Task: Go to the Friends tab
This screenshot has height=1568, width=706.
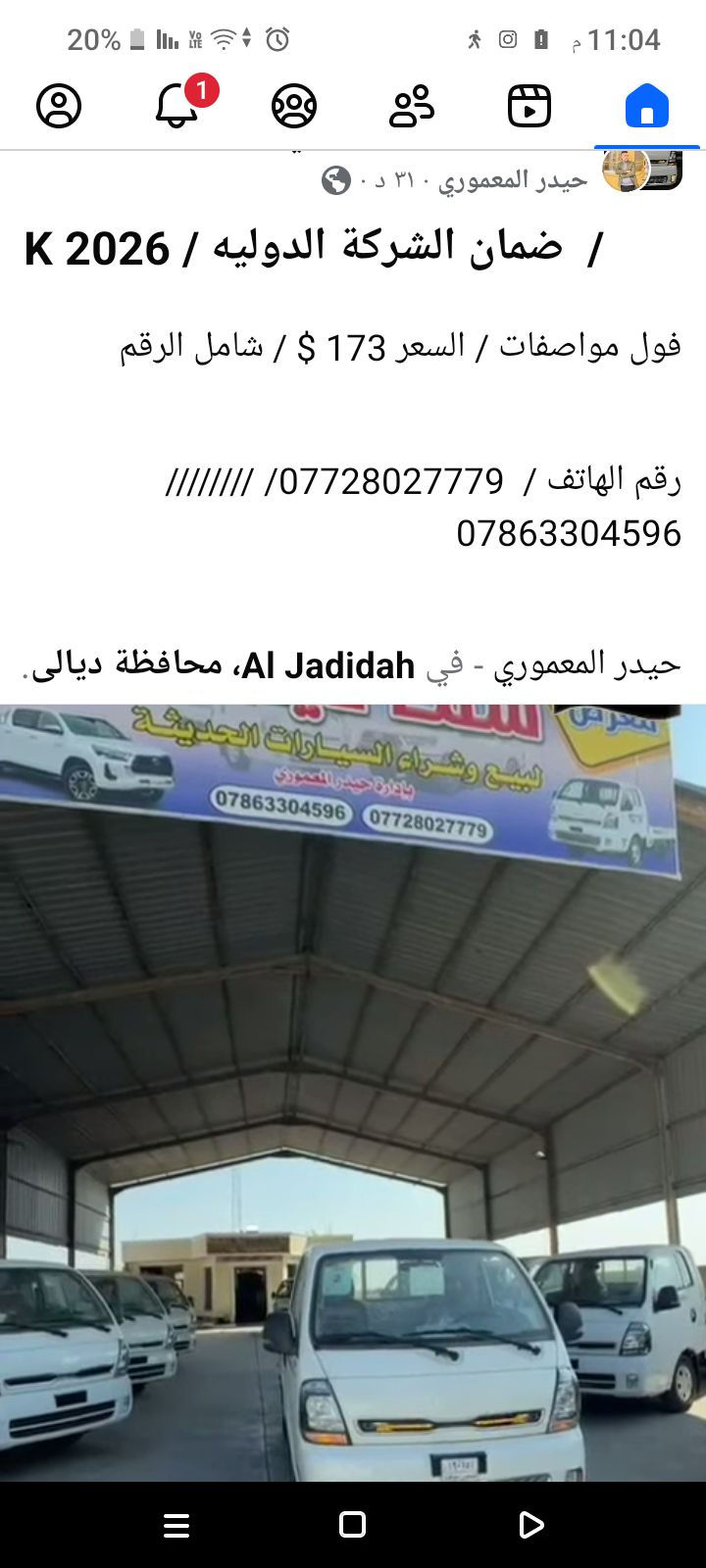Action: (412, 106)
